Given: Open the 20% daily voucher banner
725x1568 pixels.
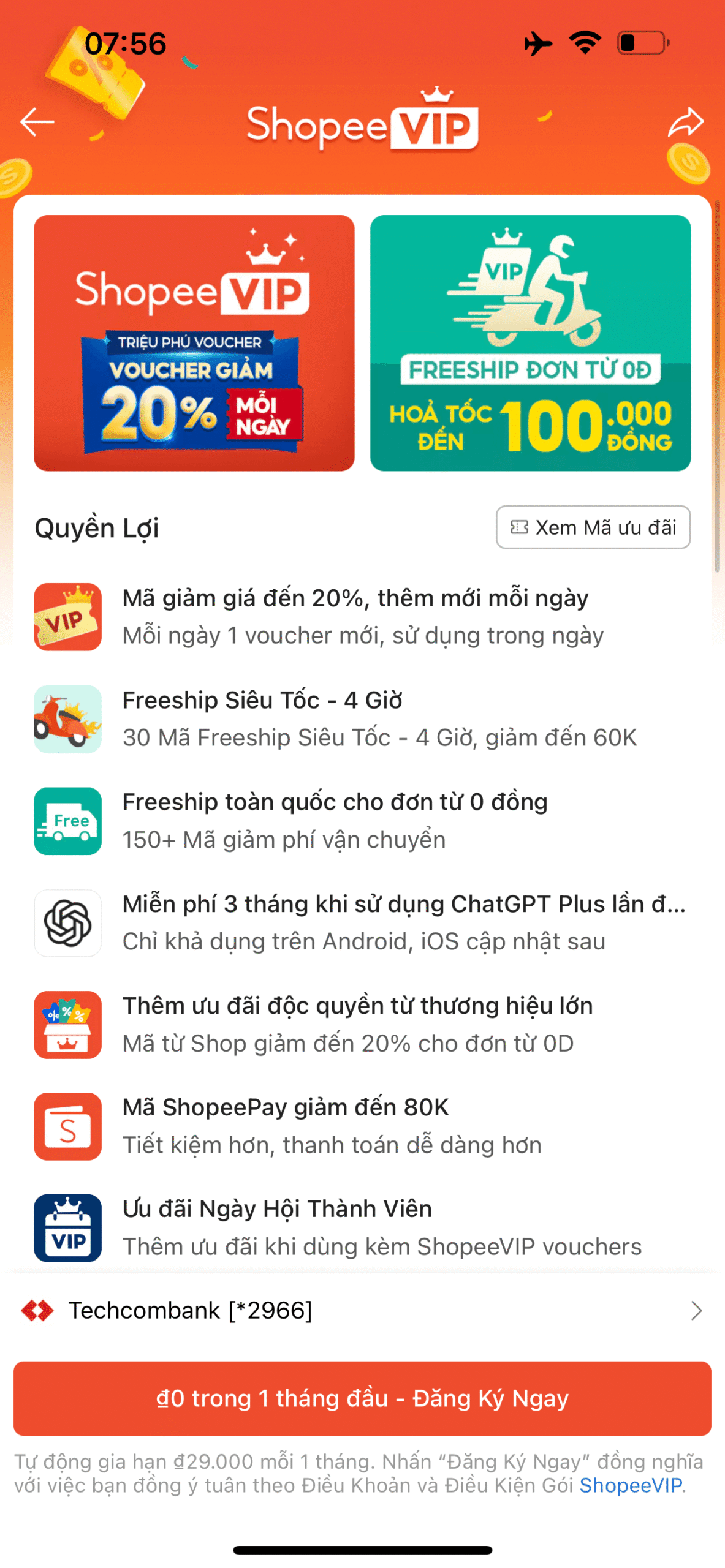Looking at the screenshot, I should (x=194, y=342).
